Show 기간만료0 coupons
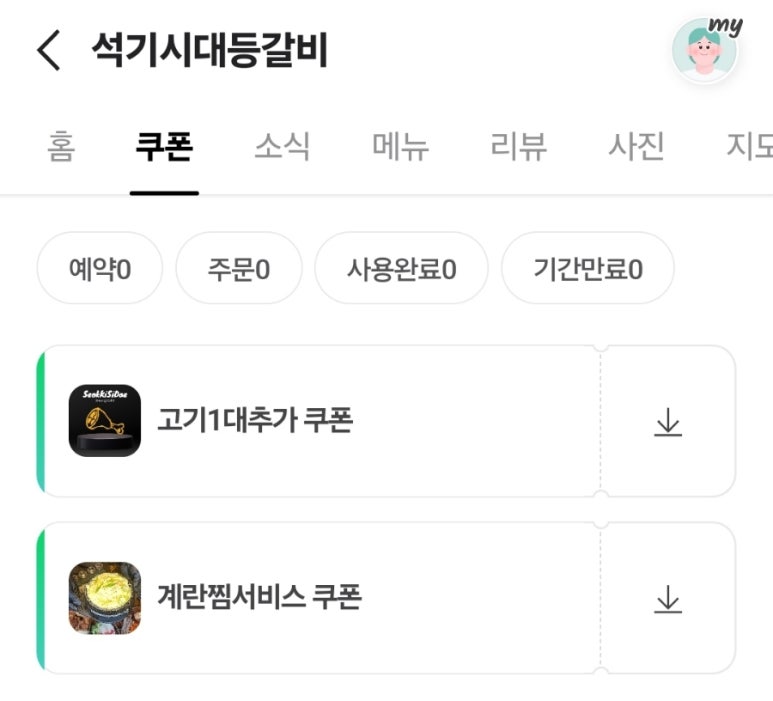The width and height of the screenshot is (773, 701). click(587, 268)
